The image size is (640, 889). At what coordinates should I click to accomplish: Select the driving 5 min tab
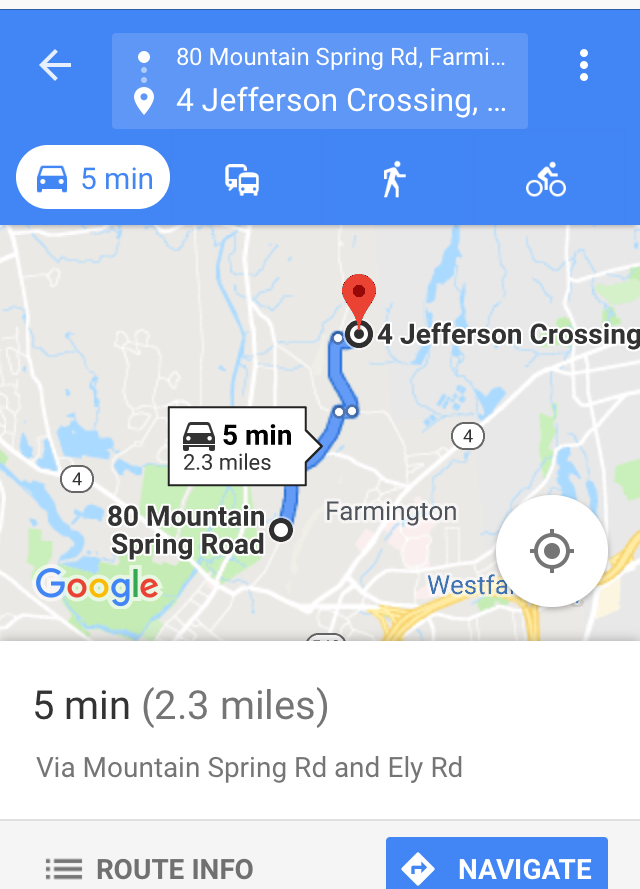(x=93, y=180)
